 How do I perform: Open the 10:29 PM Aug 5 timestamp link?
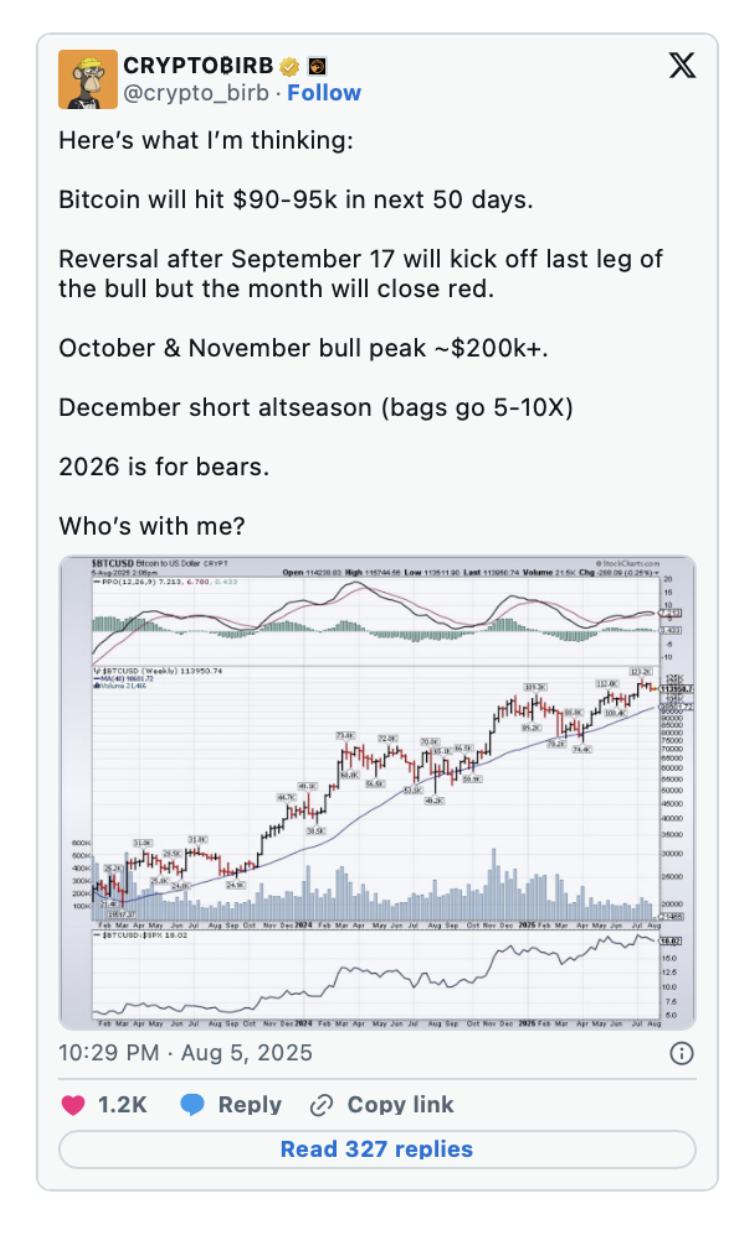coord(185,1052)
